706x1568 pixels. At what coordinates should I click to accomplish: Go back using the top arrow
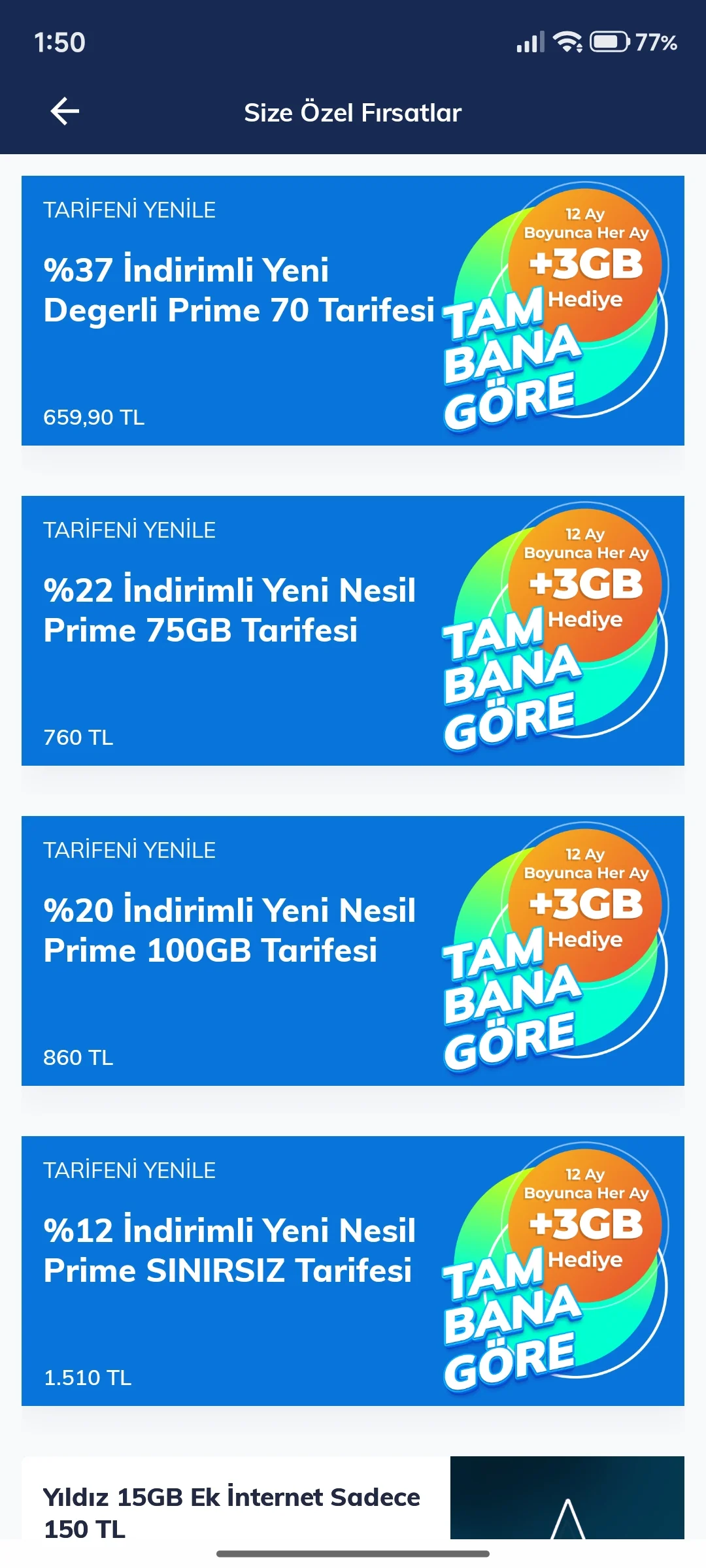tap(65, 112)
